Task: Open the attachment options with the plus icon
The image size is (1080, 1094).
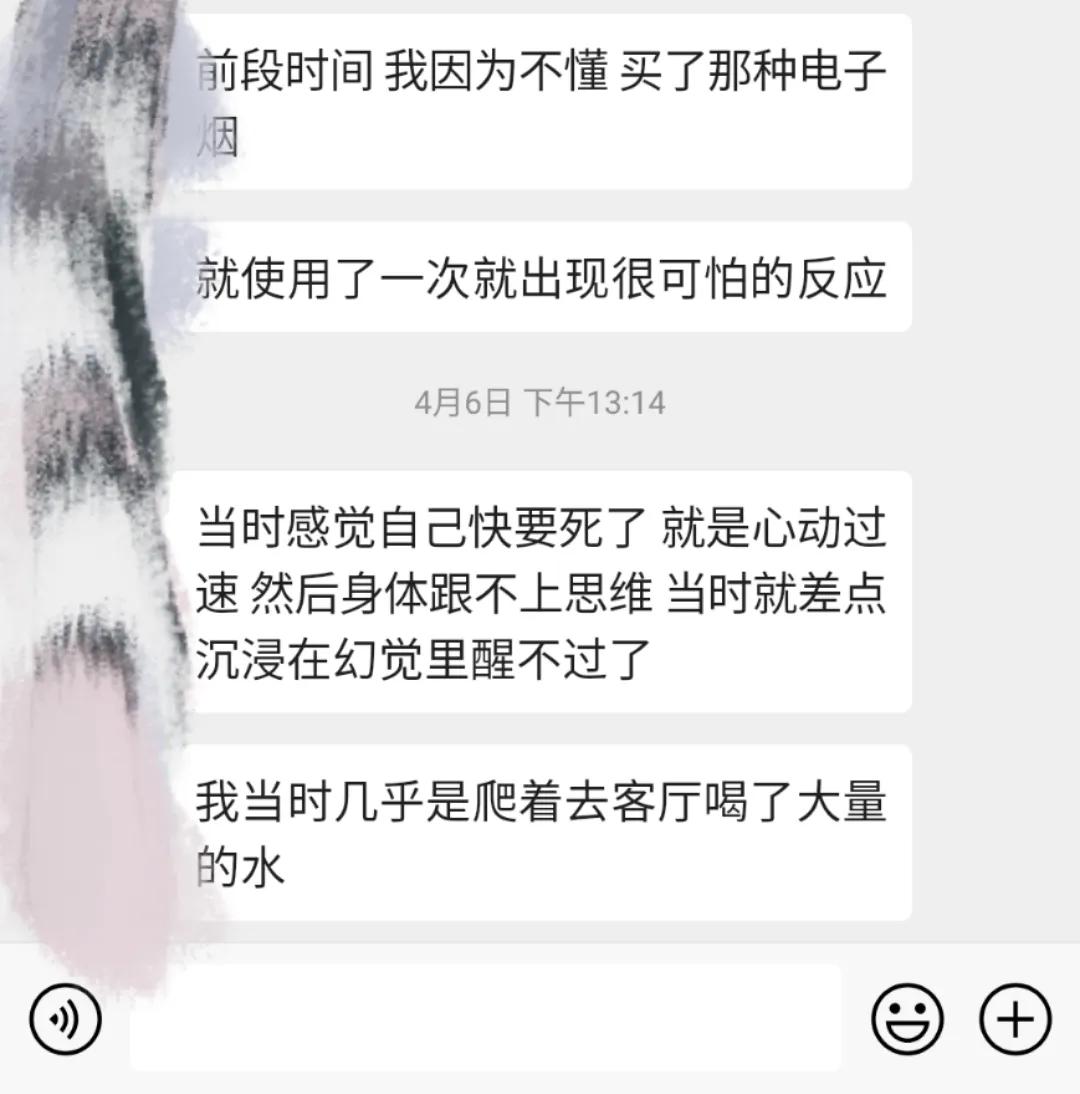Action: 1016,1019
